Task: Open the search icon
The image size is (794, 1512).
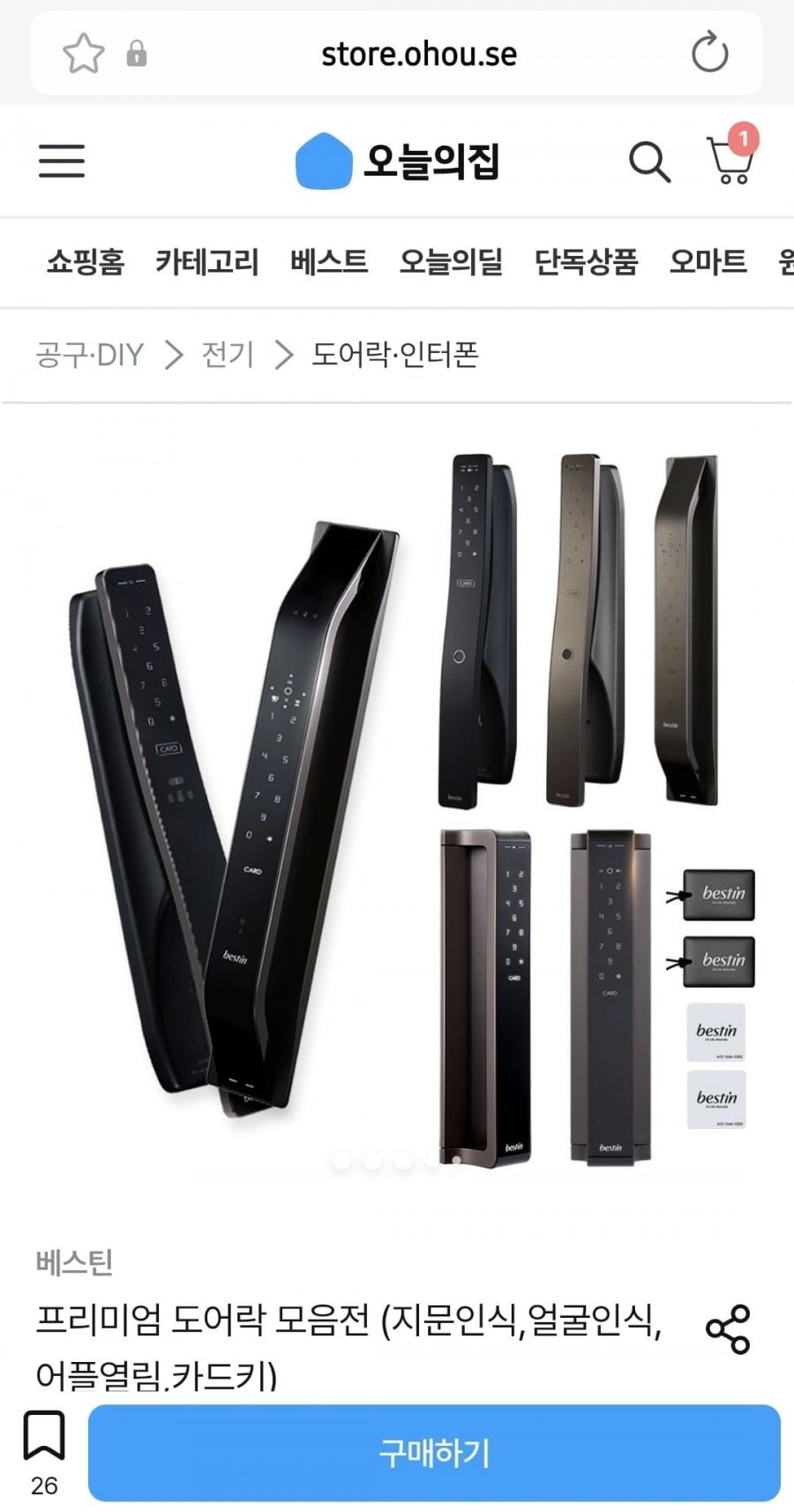Action: click(x=649, y=162)
